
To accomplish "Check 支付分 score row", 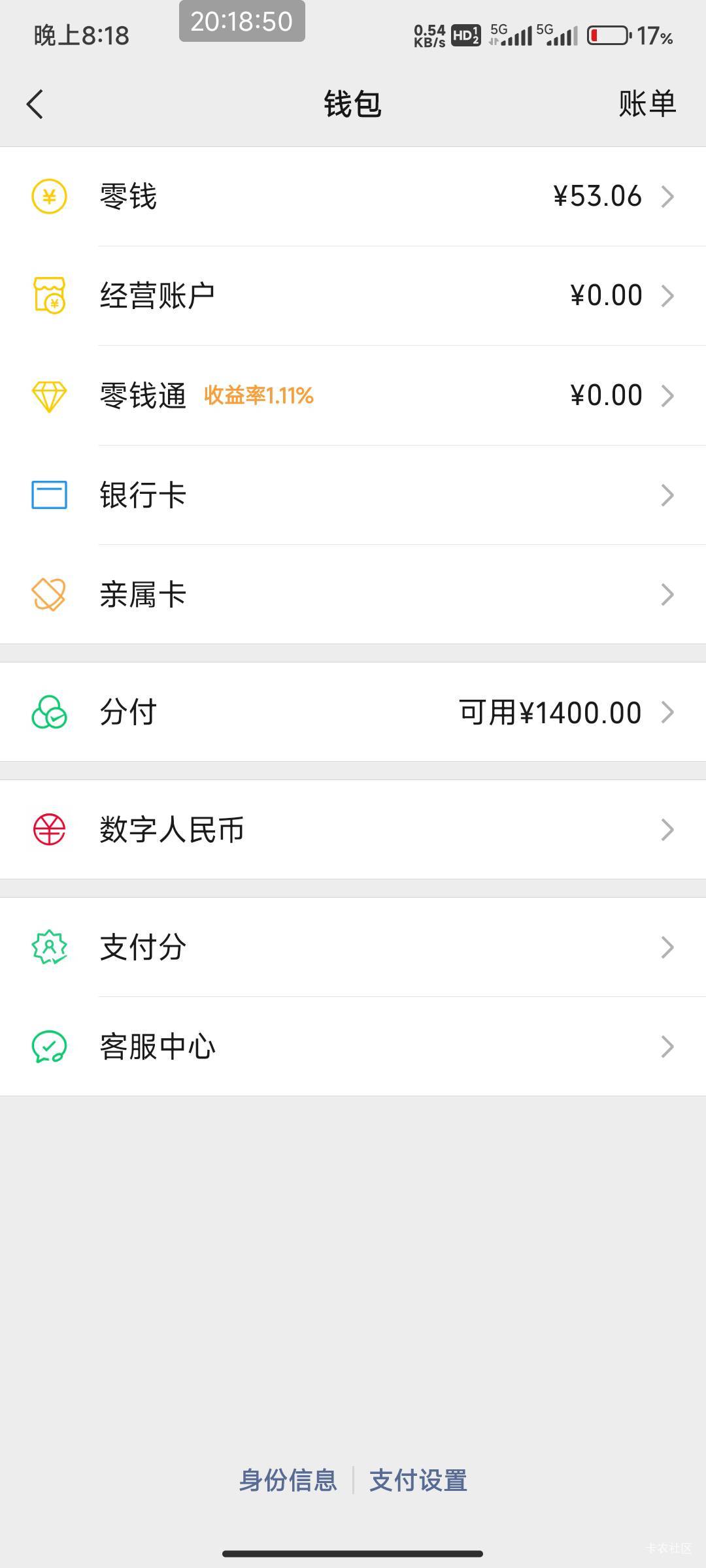I will pyautogui.click(x=353, y=947).
